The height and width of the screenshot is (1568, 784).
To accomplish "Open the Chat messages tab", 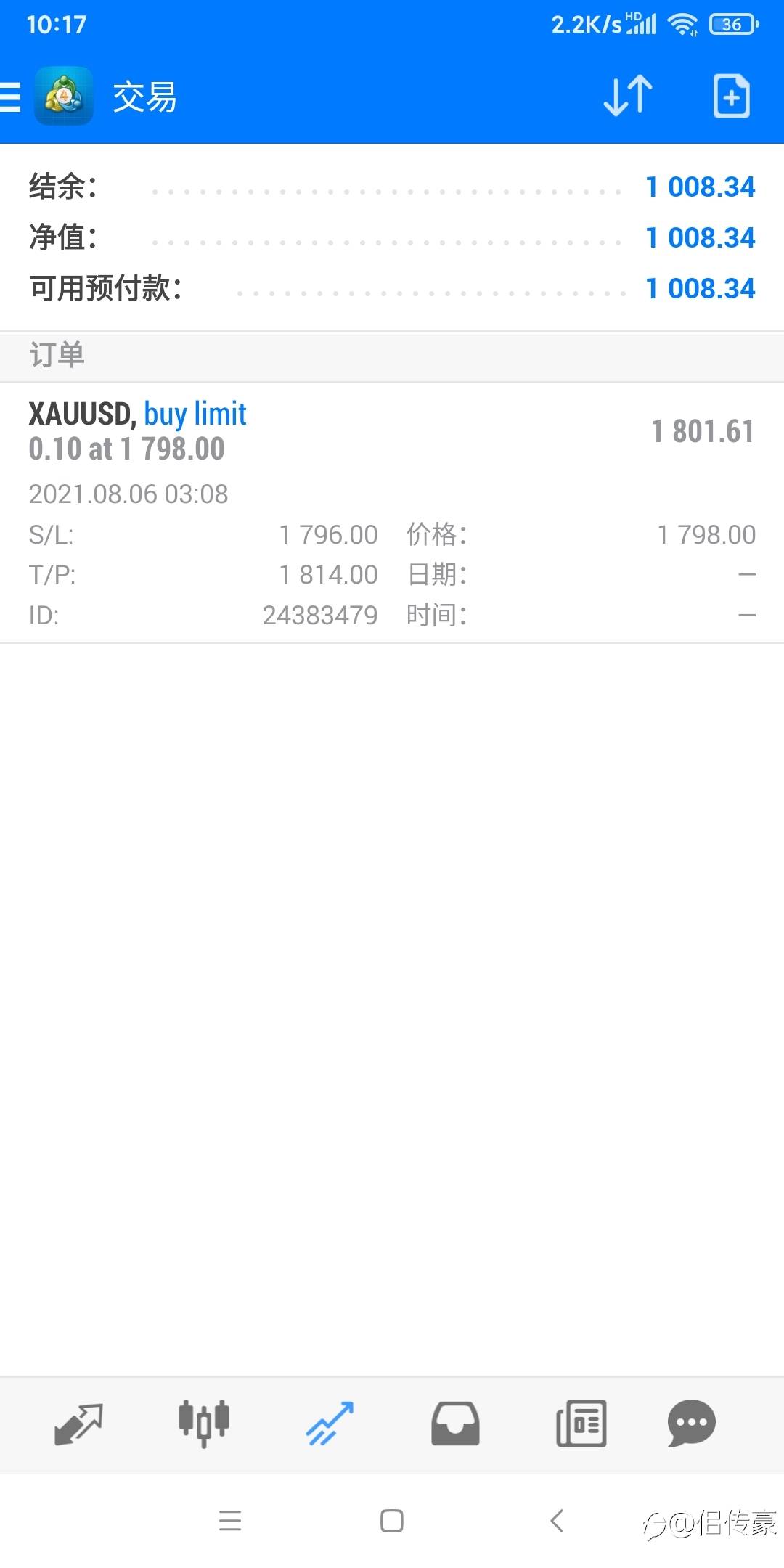I will pos(691,1424).
